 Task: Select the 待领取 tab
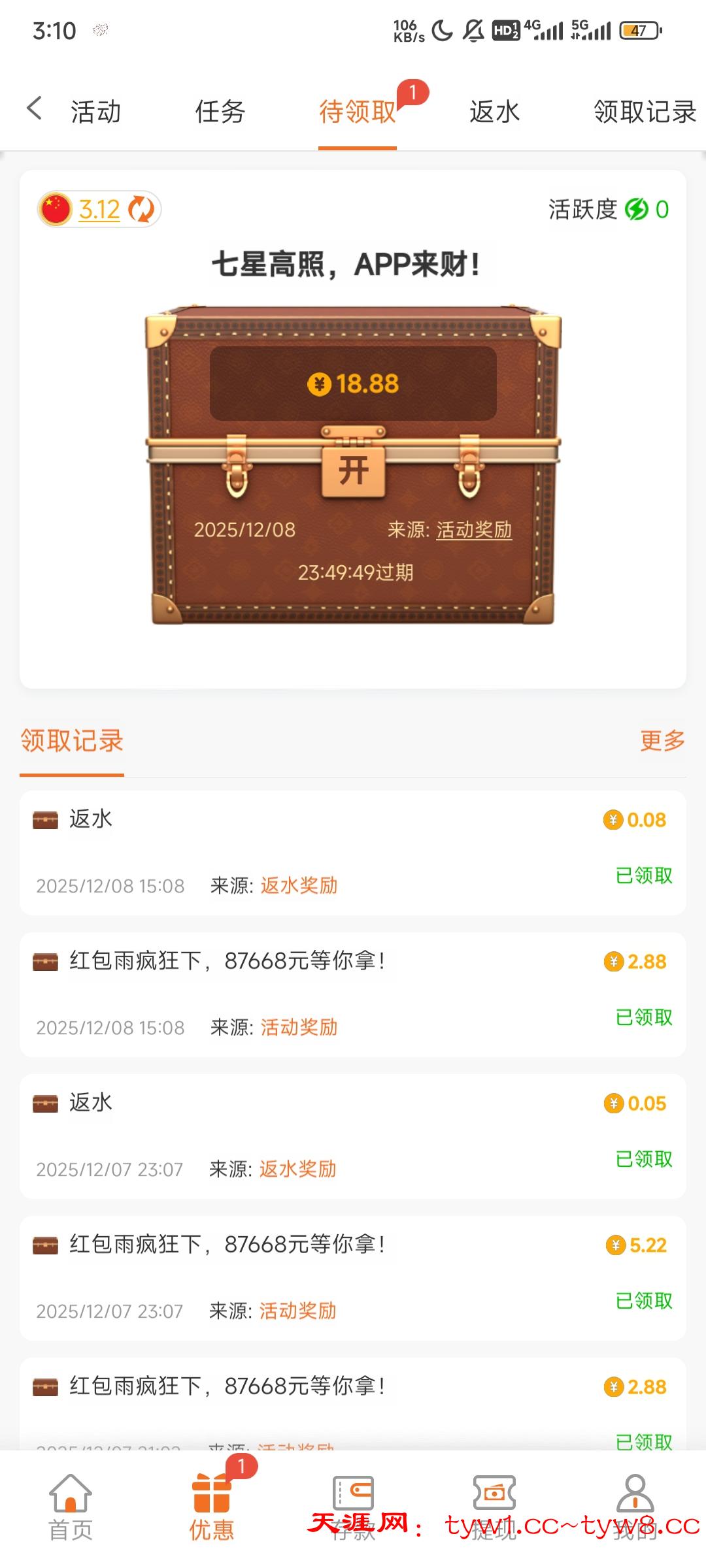358,112
